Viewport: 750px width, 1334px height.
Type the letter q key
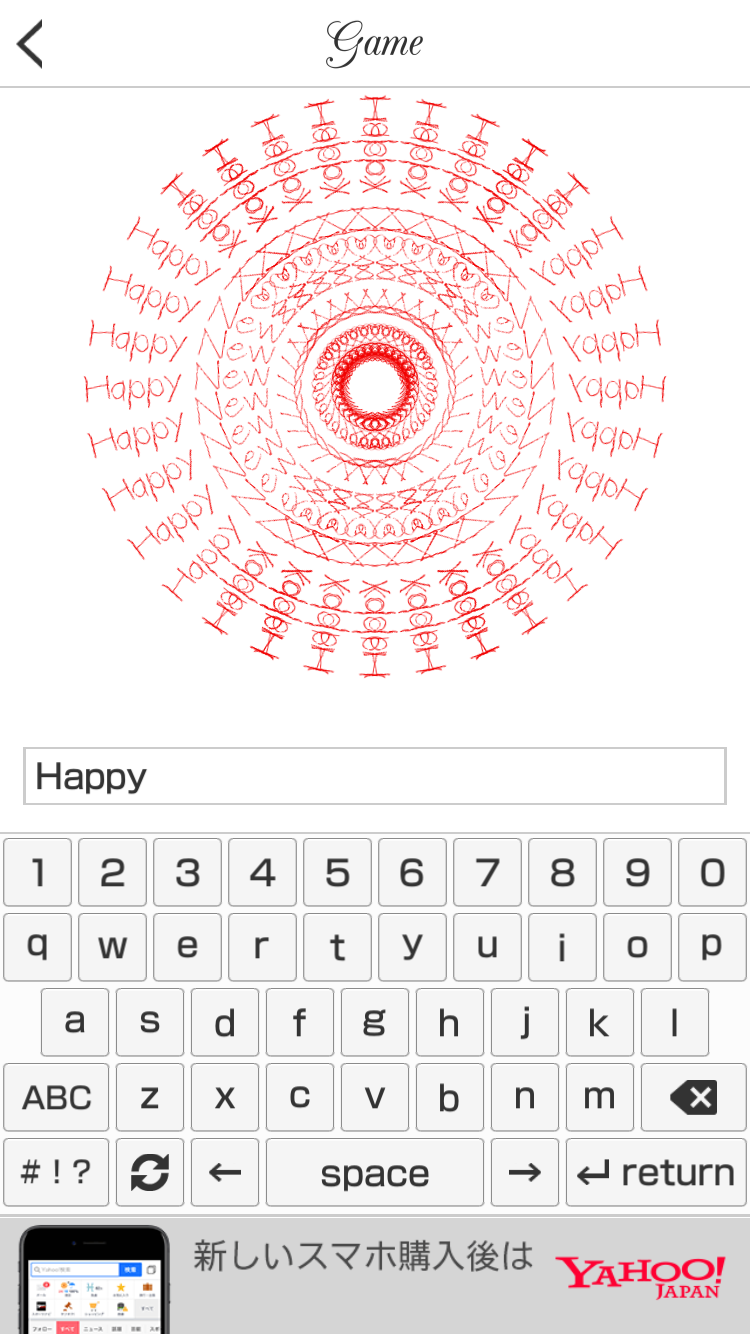37,947
